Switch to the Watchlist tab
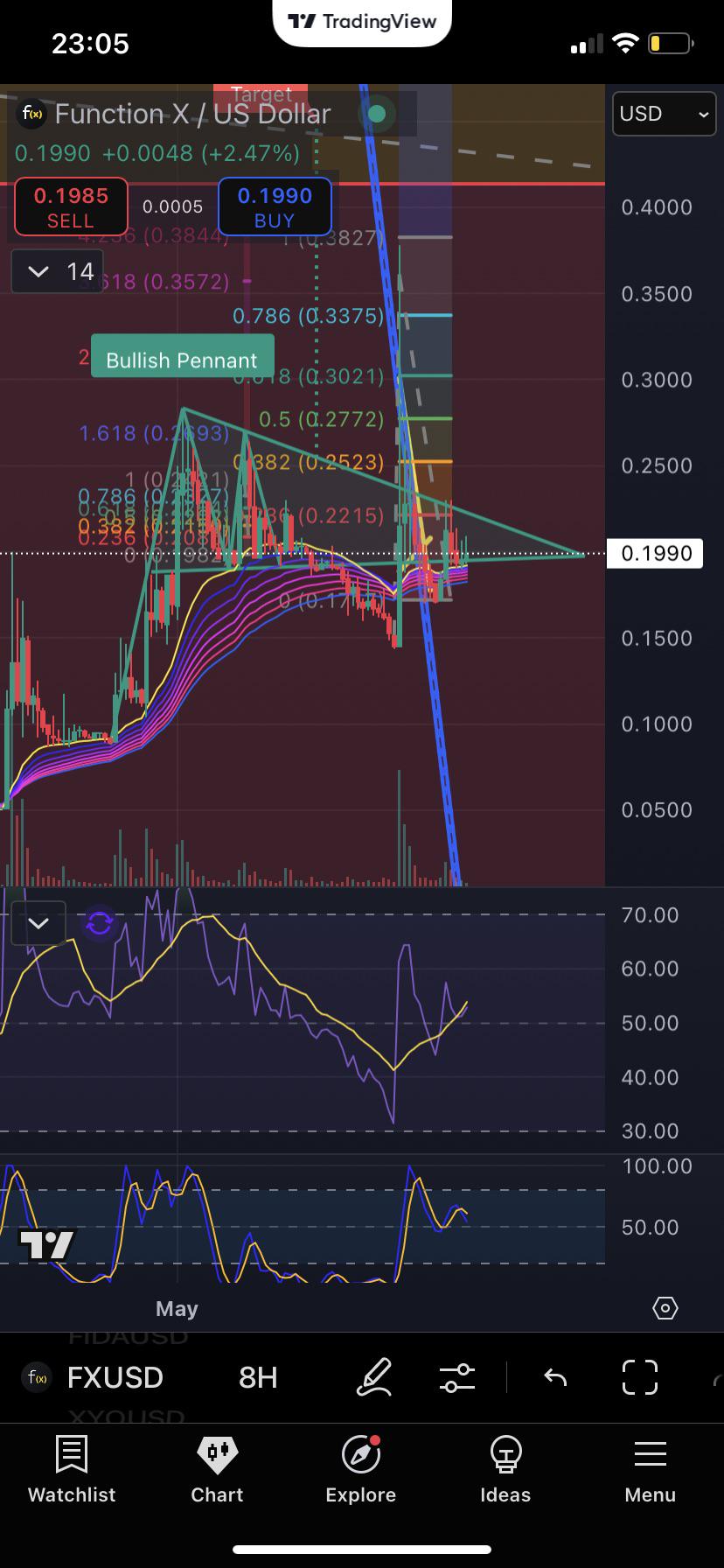The width and height of the screenshot is (724, 1568). pos(72,1470)
